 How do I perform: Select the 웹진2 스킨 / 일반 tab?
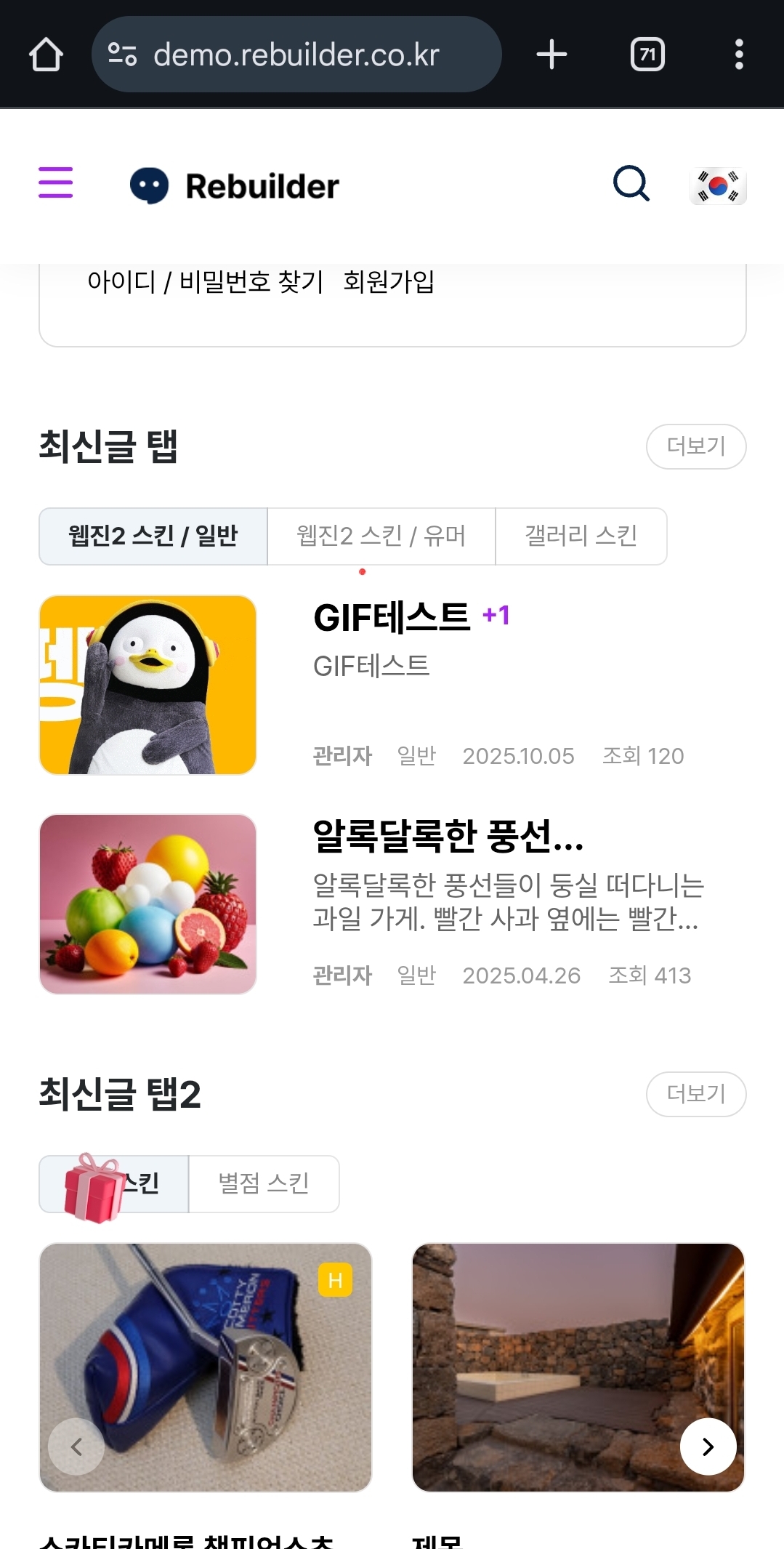point(153,536)
